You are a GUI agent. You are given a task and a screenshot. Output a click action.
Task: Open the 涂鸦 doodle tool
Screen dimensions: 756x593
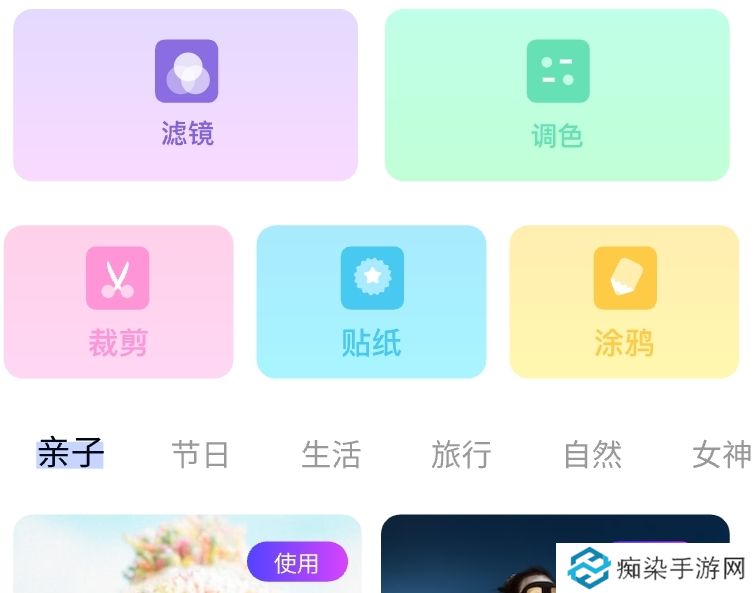coord(624,302)
